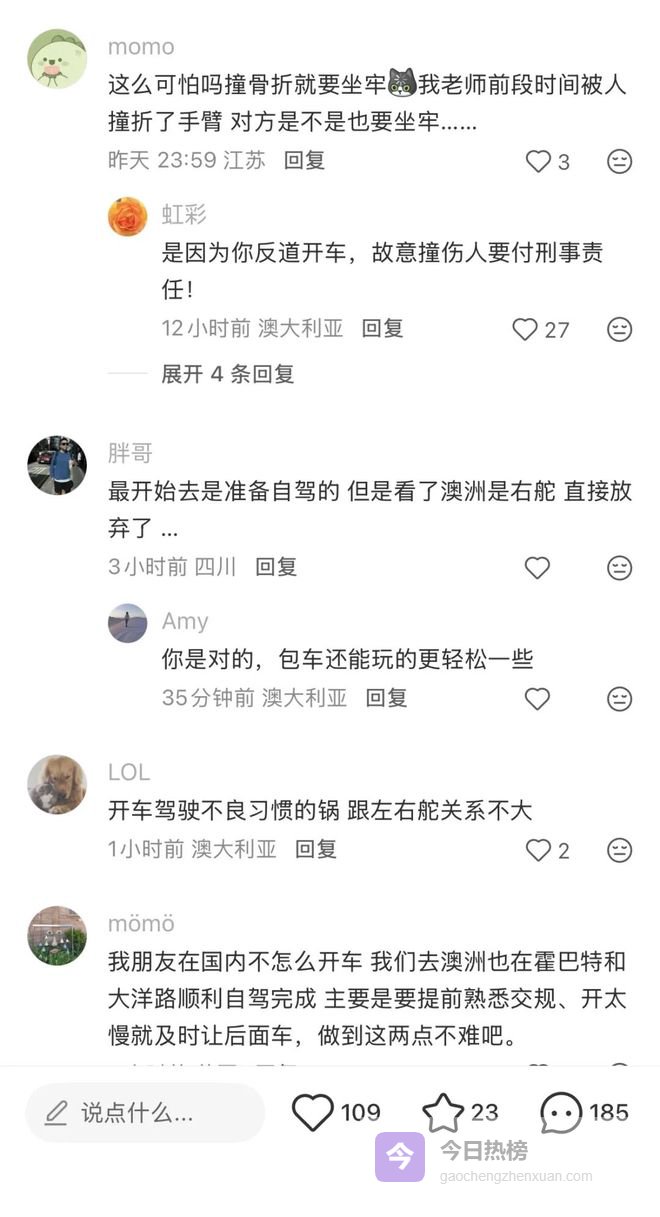
Task: Like 胖哥's comment
Action: click(x=538, y=568)
